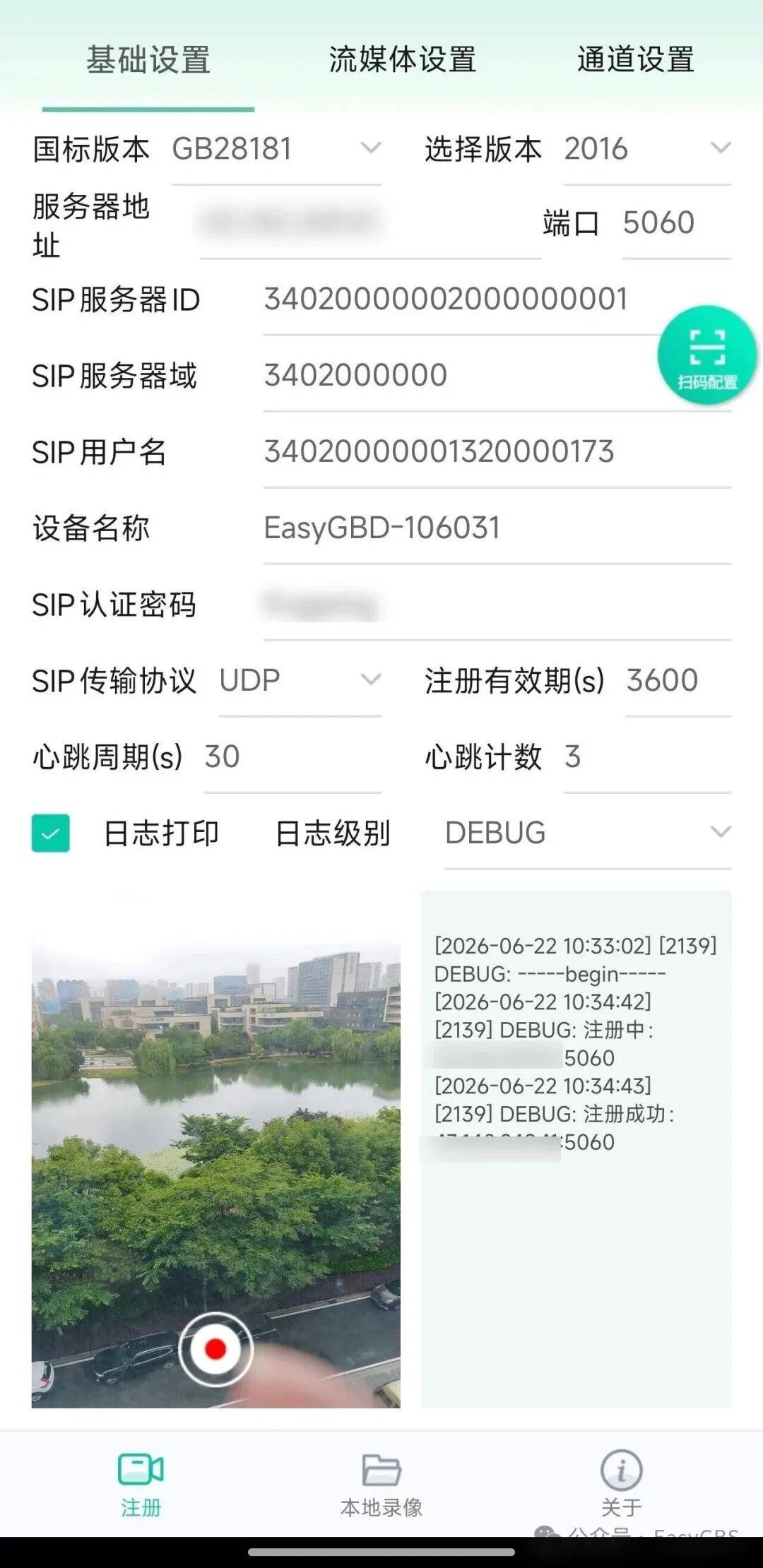Edit the 设备名称 EasyGBD-106031 field
Viewport: 763px width, 1568px height.
coord(497,528)
